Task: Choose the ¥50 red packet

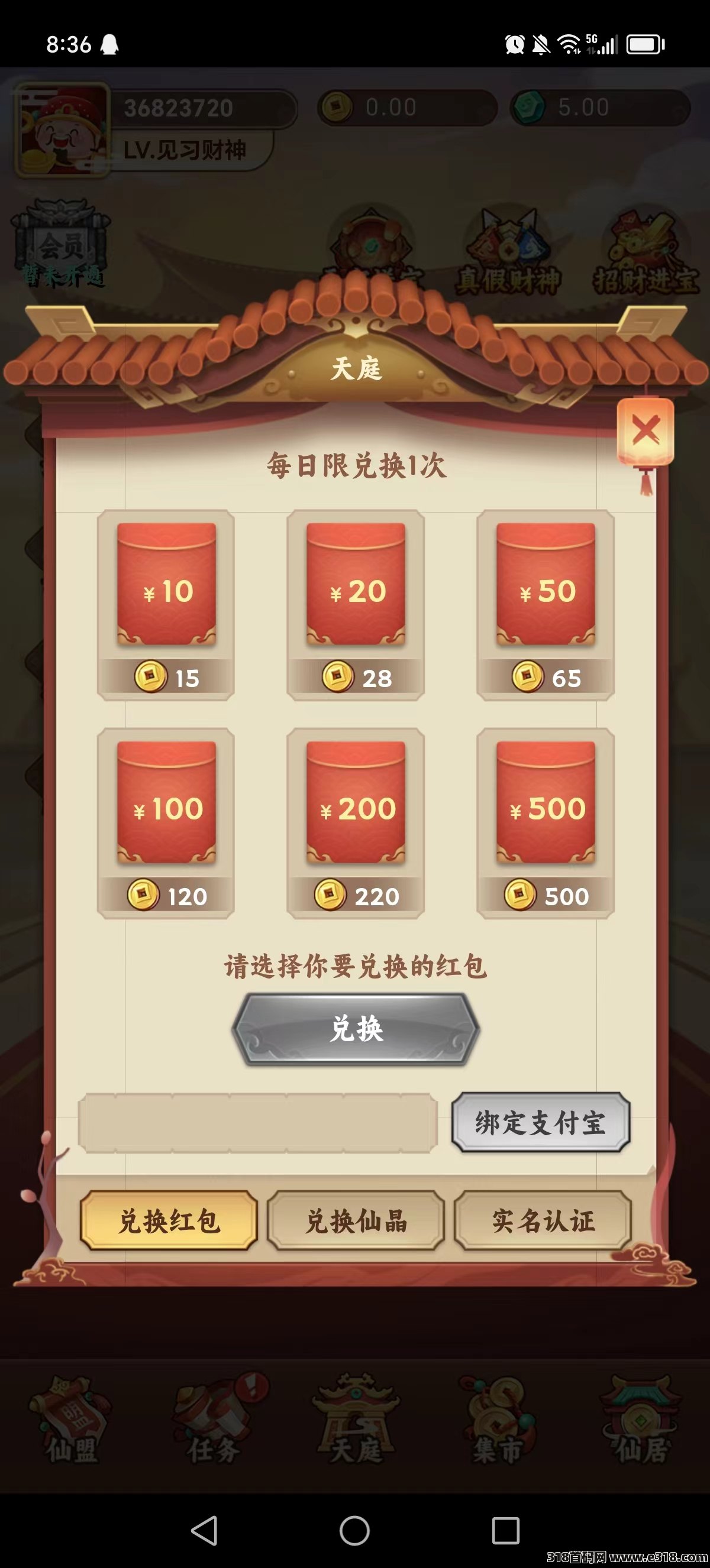Action: tap(546, 604)
